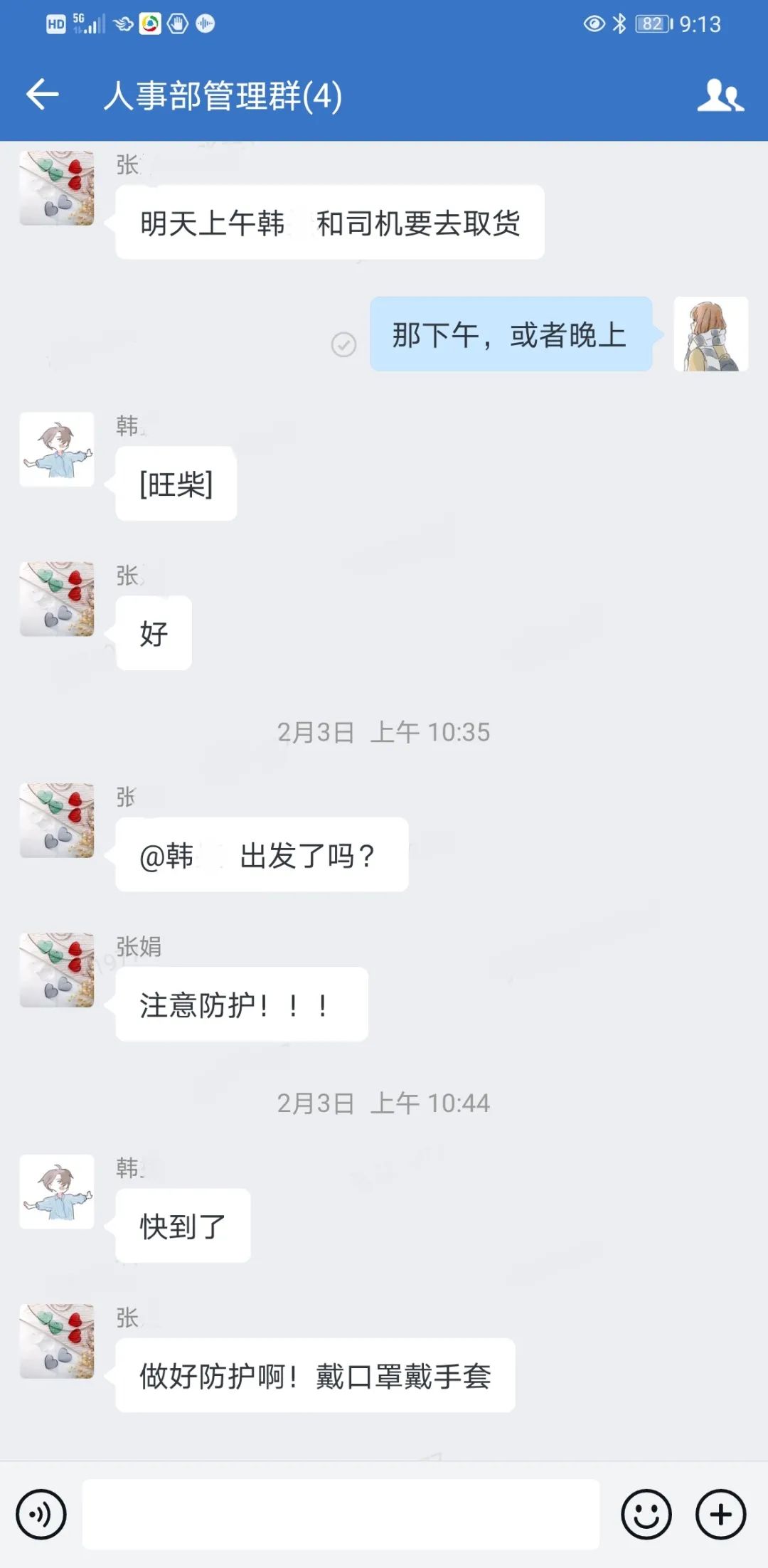
Task: Open avatar next to 明天上午 message
Action: 57,188
